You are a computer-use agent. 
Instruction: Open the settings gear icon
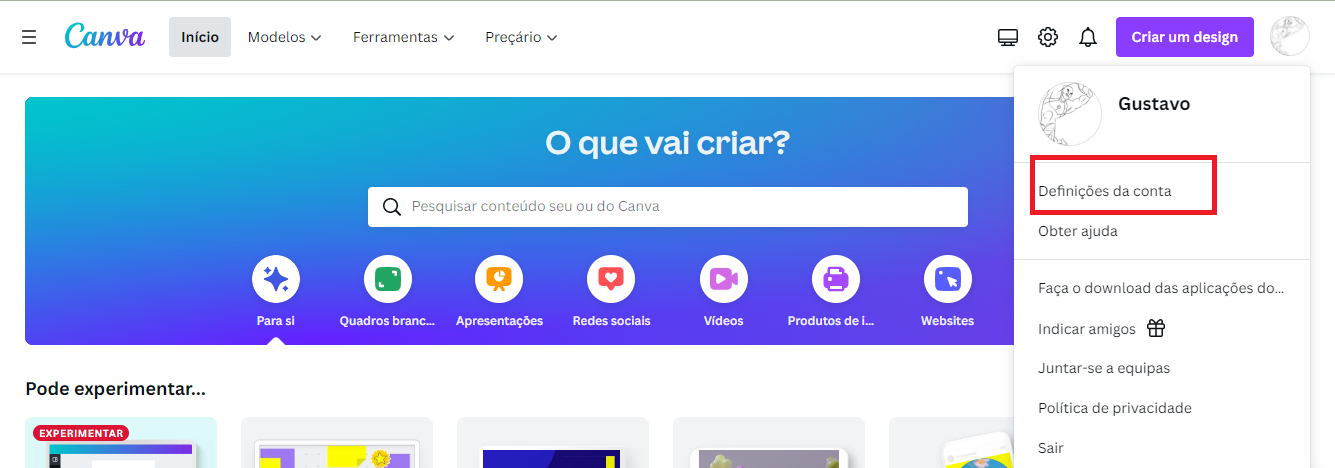tap(1048, 37)
